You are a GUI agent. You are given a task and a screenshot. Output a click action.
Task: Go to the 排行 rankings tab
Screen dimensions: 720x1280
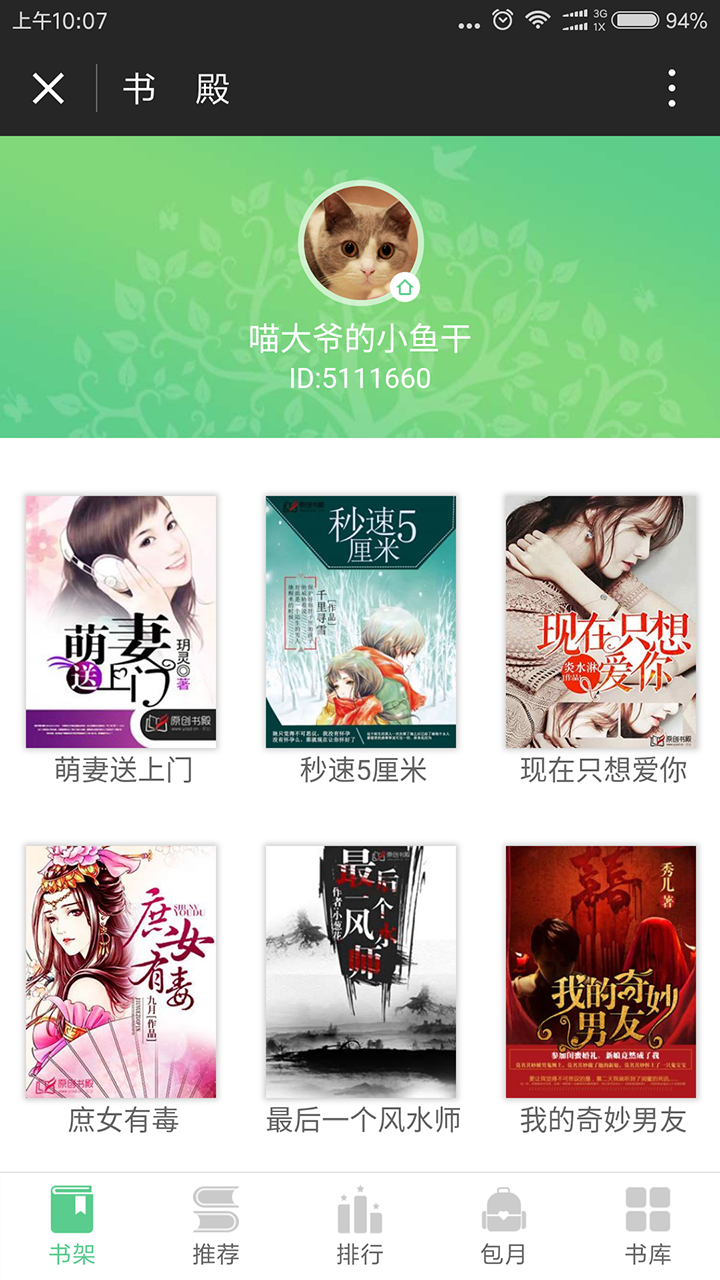[x=360, y=1226]
